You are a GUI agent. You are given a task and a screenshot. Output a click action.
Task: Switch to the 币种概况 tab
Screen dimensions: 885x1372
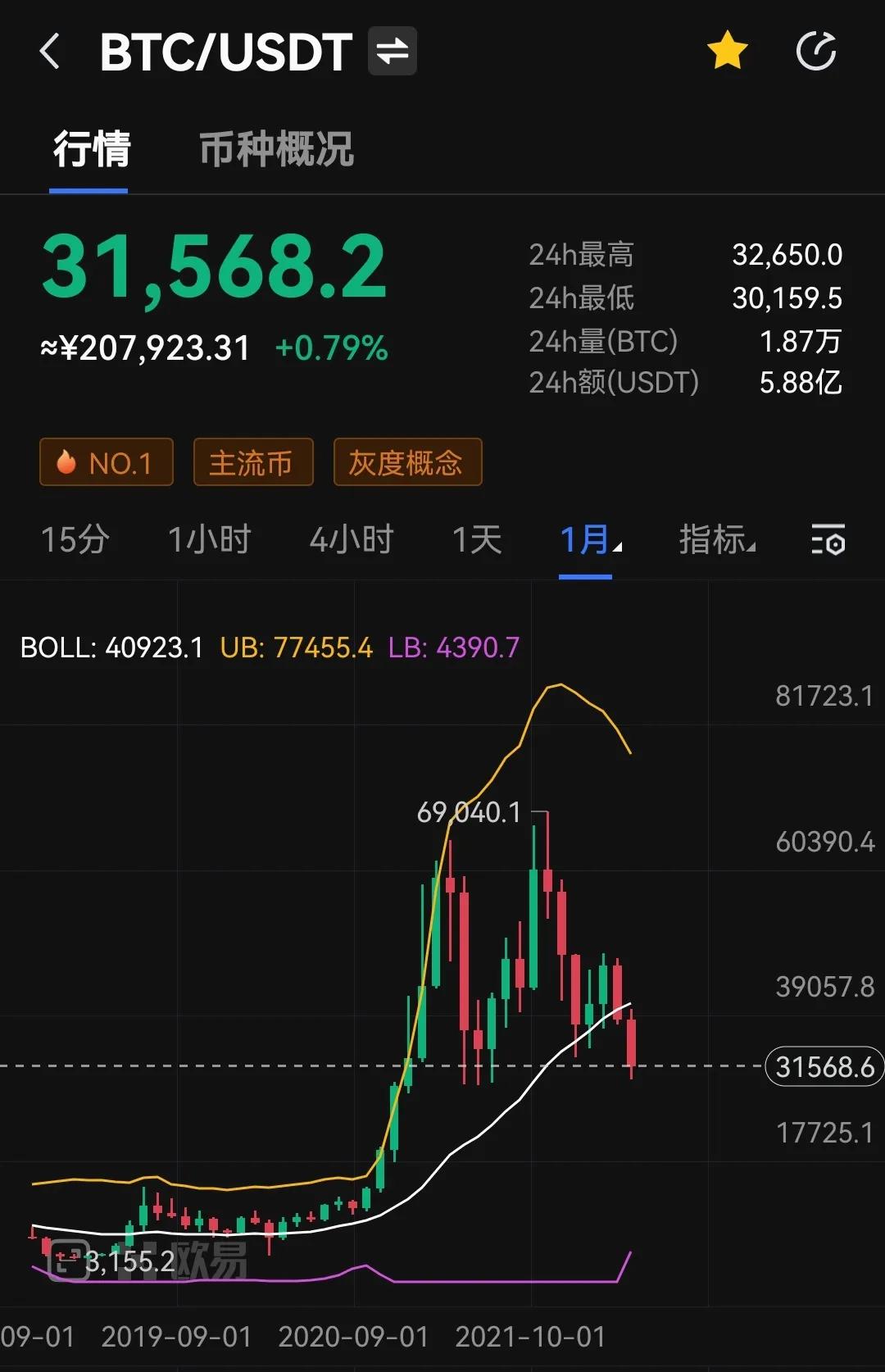pos(275,151)
